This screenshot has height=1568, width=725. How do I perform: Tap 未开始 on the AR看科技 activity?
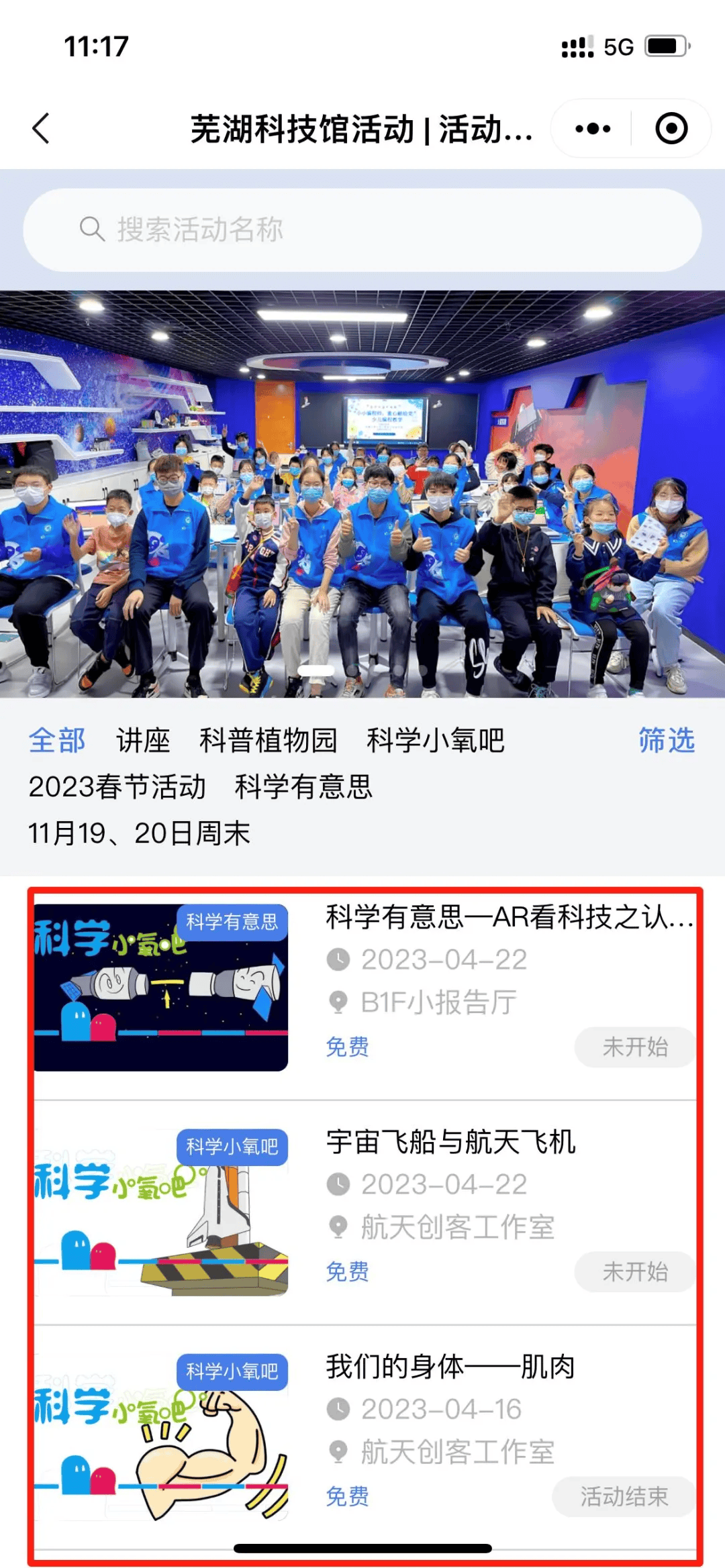[x=634, y=1047]
